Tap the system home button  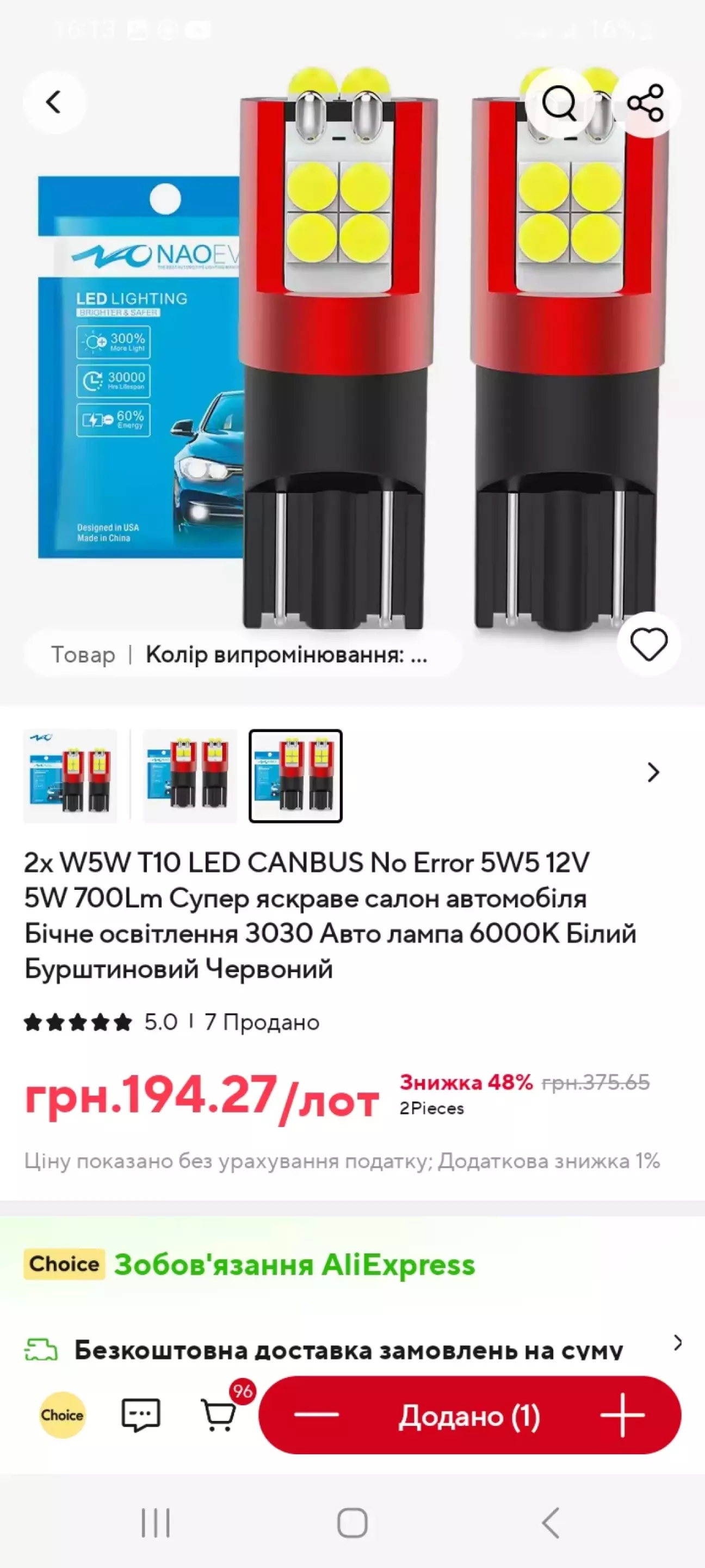pyautogui.click(x=352, y=1523)
